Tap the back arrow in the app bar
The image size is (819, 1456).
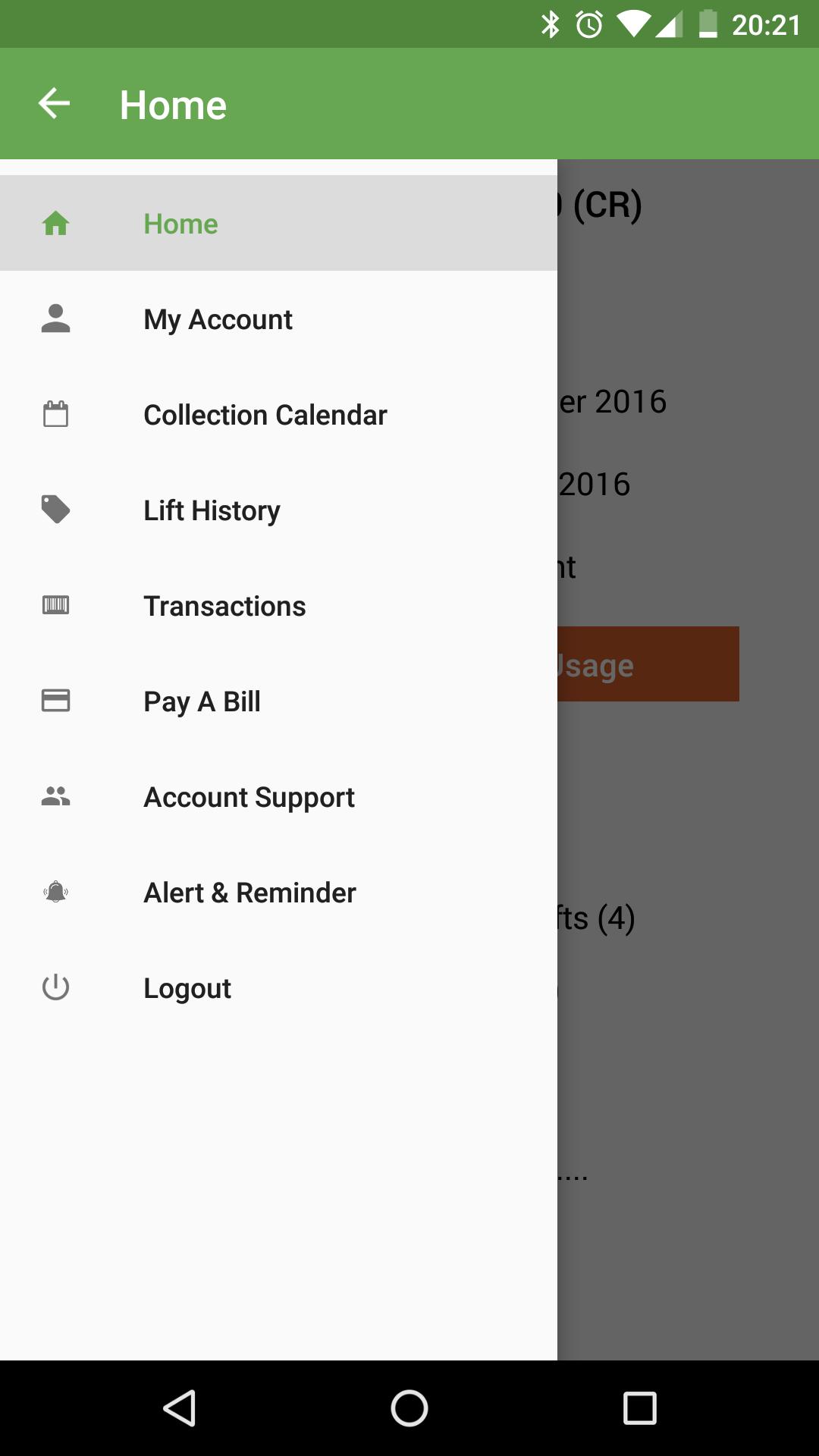54,104
